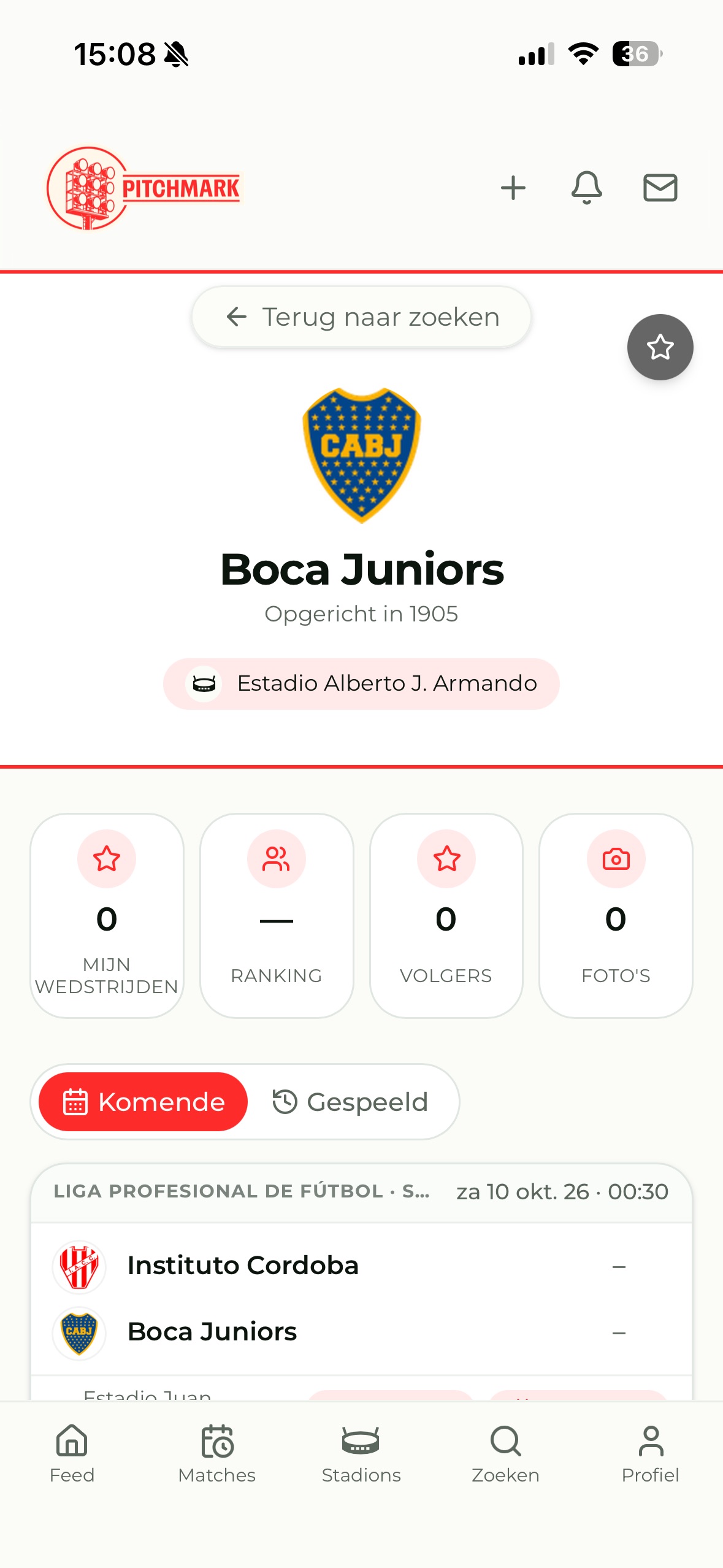The image size is (723, 1568).
Task: Open the Foto's stat card
Action: (616, 915)
